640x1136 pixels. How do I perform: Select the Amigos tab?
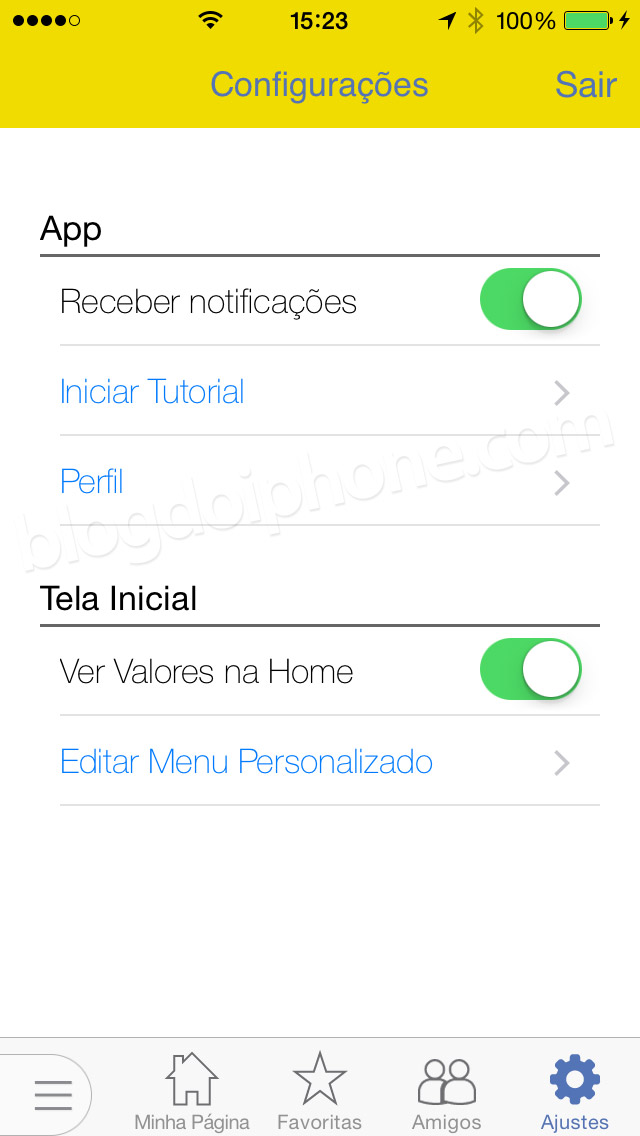[x=446, y=1092]
